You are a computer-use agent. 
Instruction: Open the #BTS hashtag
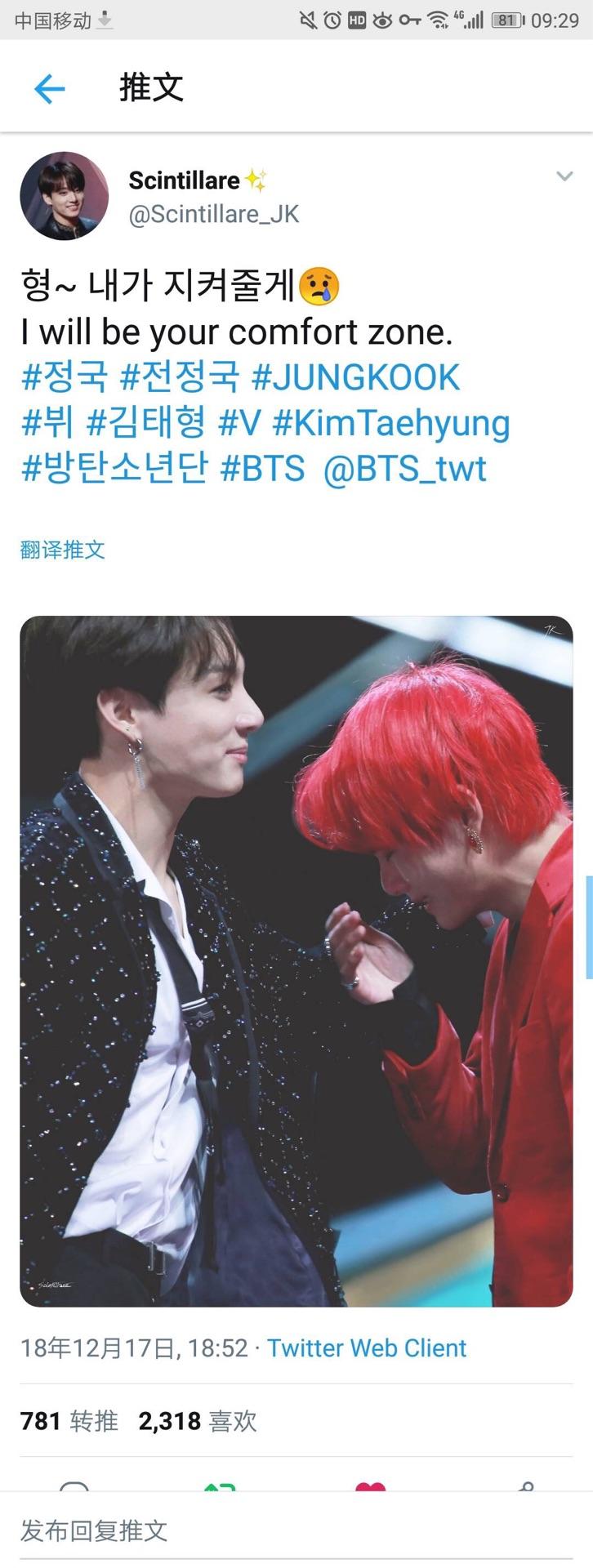click(262, 469)
